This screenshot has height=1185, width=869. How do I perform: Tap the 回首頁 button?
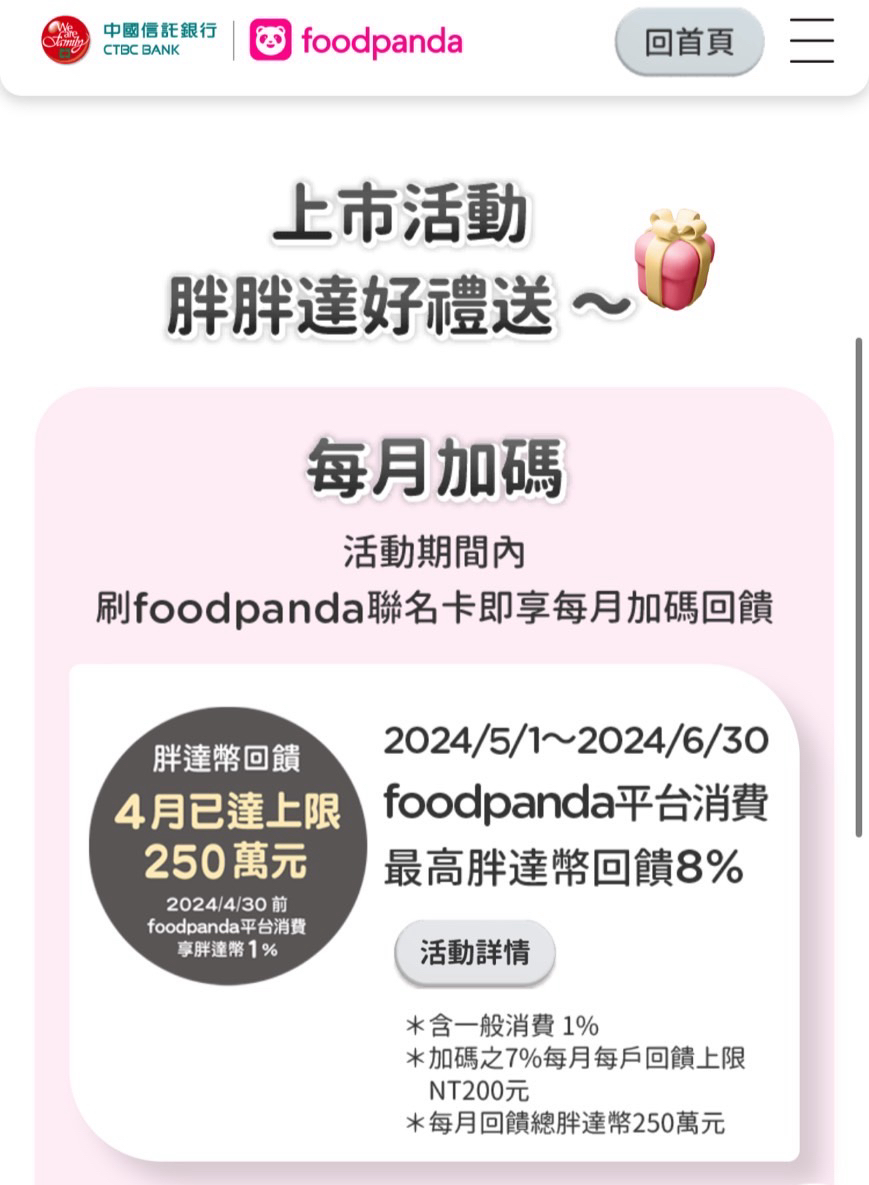(689, 42)
